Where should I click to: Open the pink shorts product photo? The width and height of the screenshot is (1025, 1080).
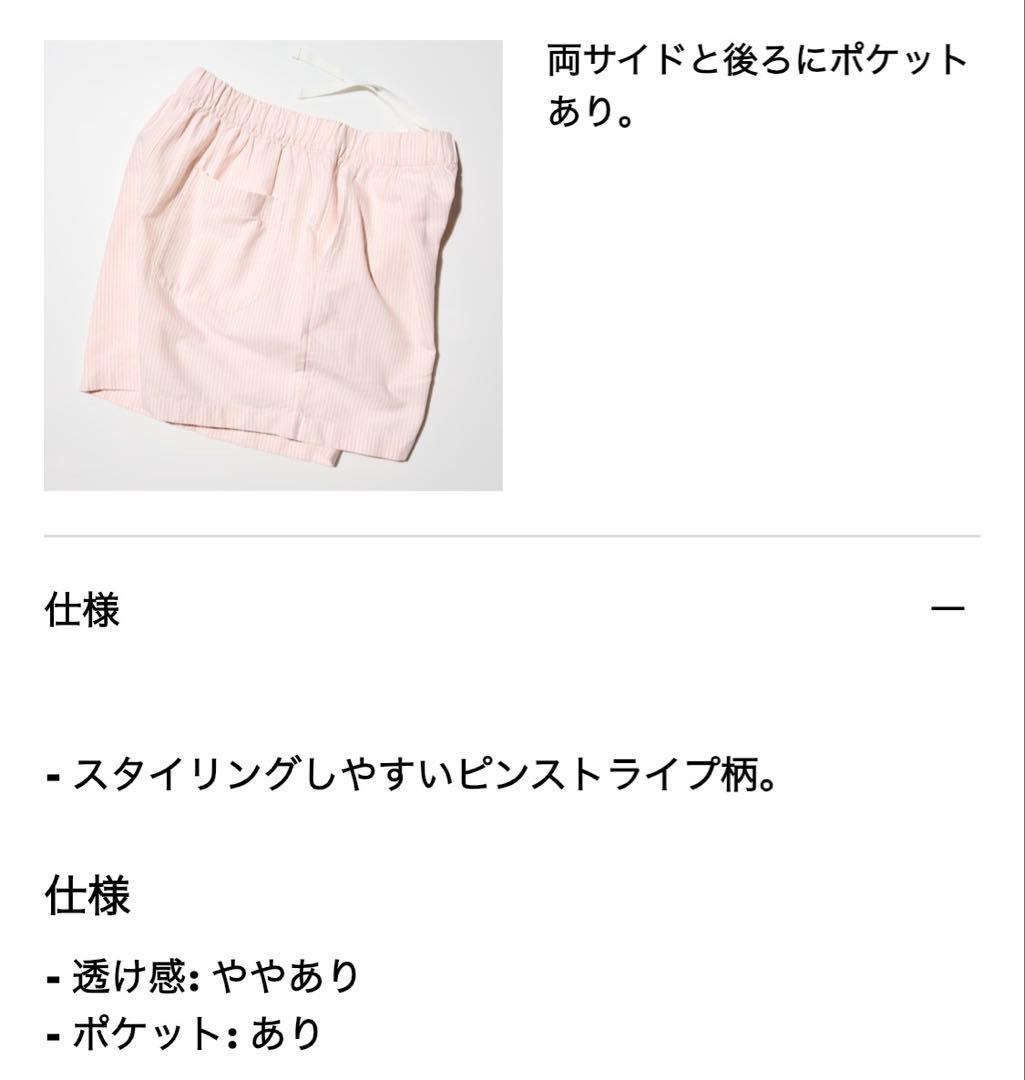coord(273,265)
